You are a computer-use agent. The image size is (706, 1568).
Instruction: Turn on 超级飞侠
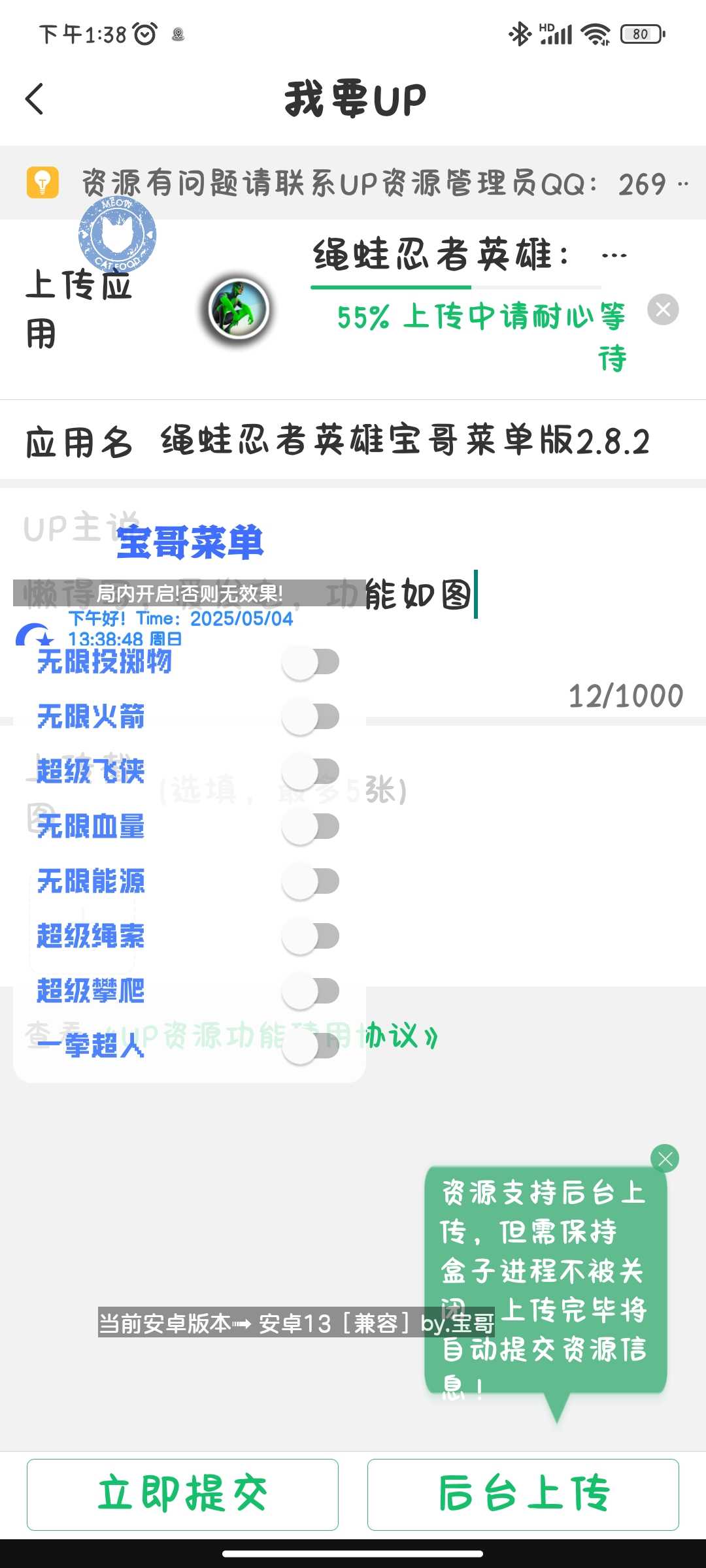coord(311,772)
